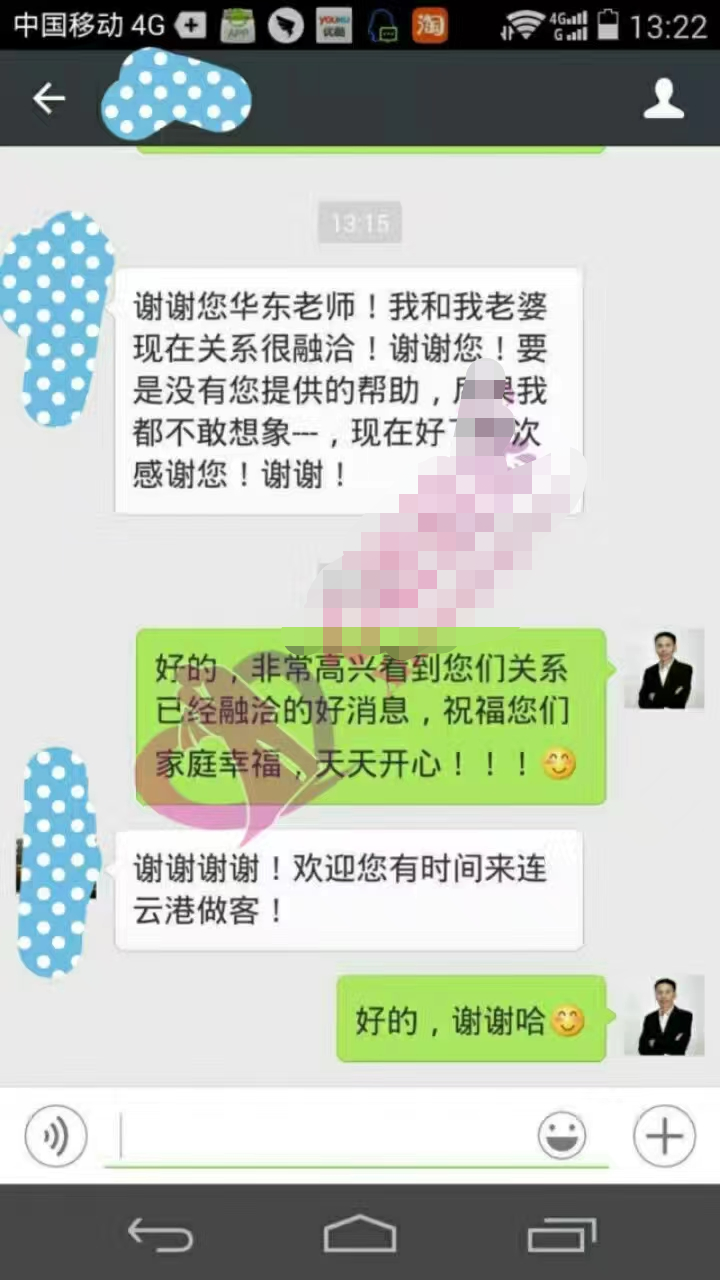This screenshot has width=720, height=1280.
Task: Open the contact profile icon
Action: pos(663,99)
